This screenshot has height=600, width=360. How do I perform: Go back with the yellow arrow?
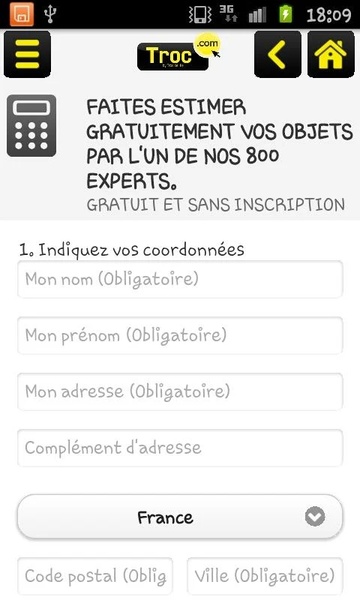click(x=277, y=54)
